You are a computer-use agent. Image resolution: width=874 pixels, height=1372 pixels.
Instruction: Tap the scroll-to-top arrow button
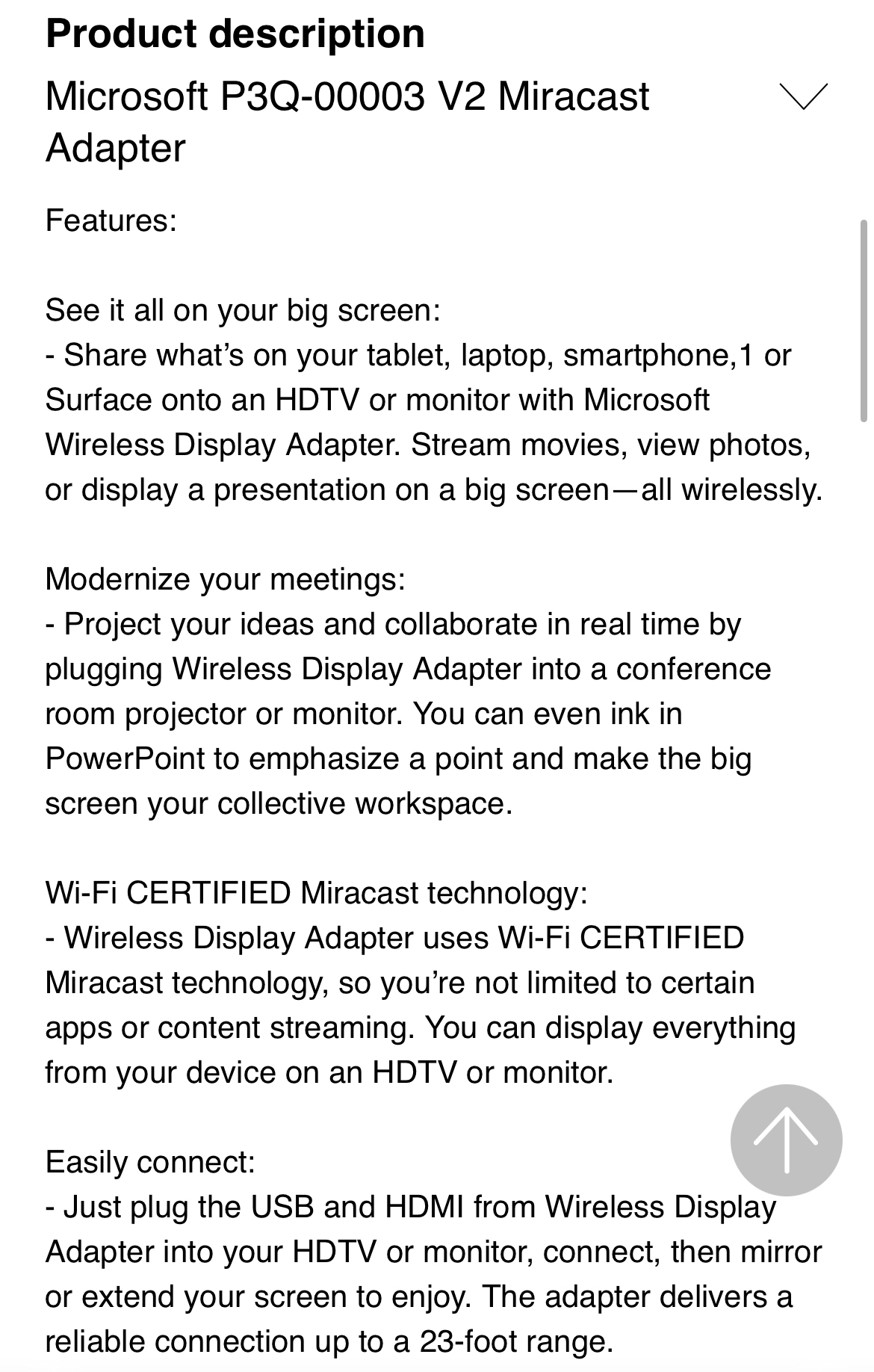click(x=786, y=1140)
